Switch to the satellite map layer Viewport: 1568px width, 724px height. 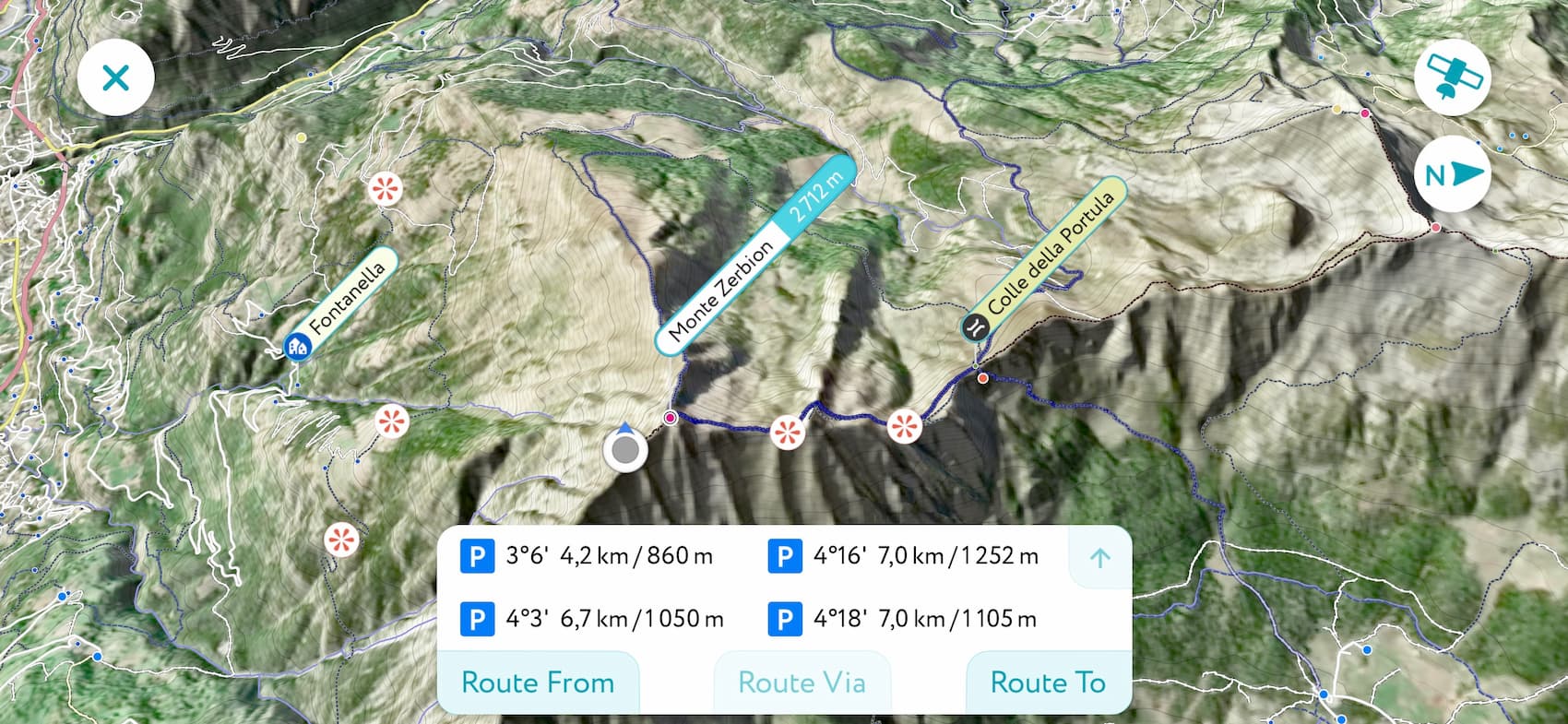(x=1453, y=77)
